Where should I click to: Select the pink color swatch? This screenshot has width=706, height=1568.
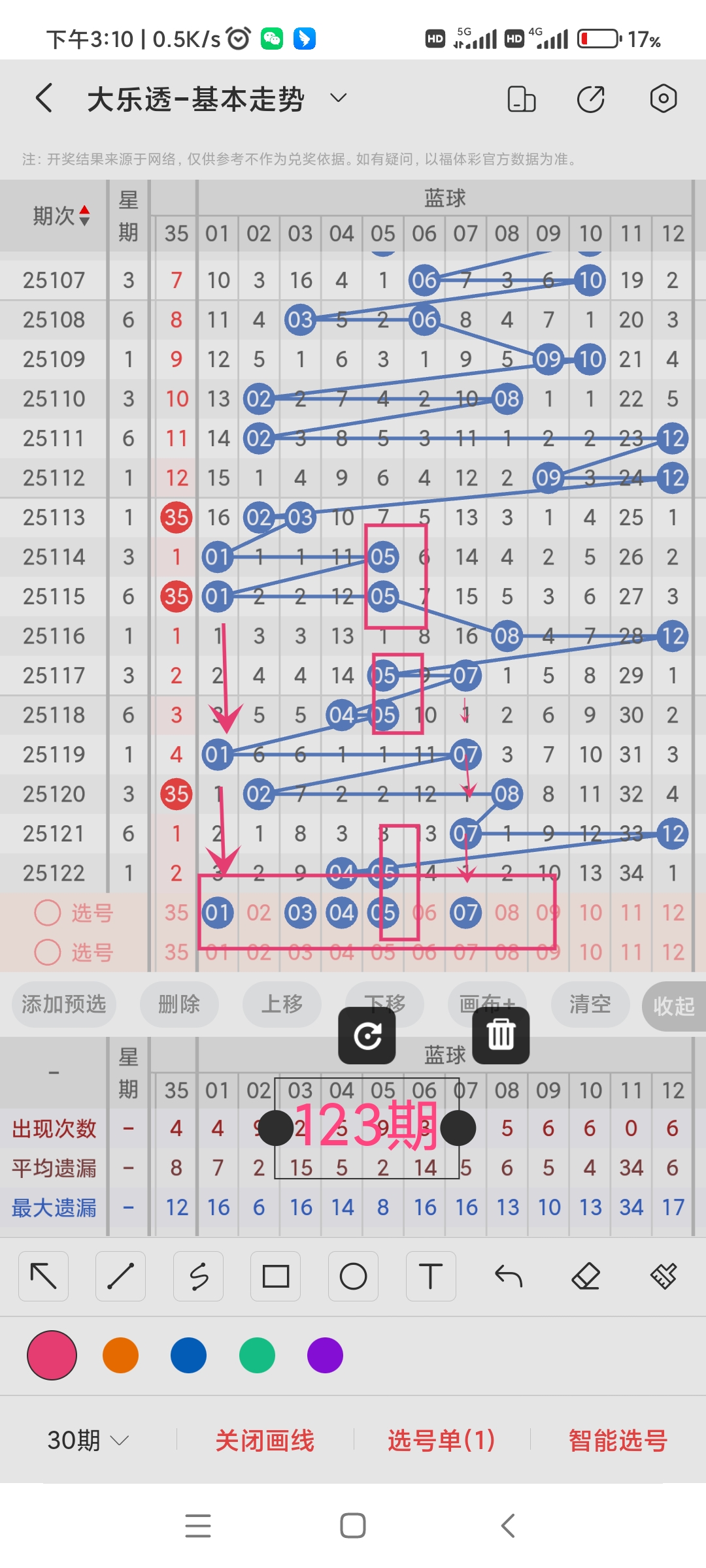[x=52, y=1356]
